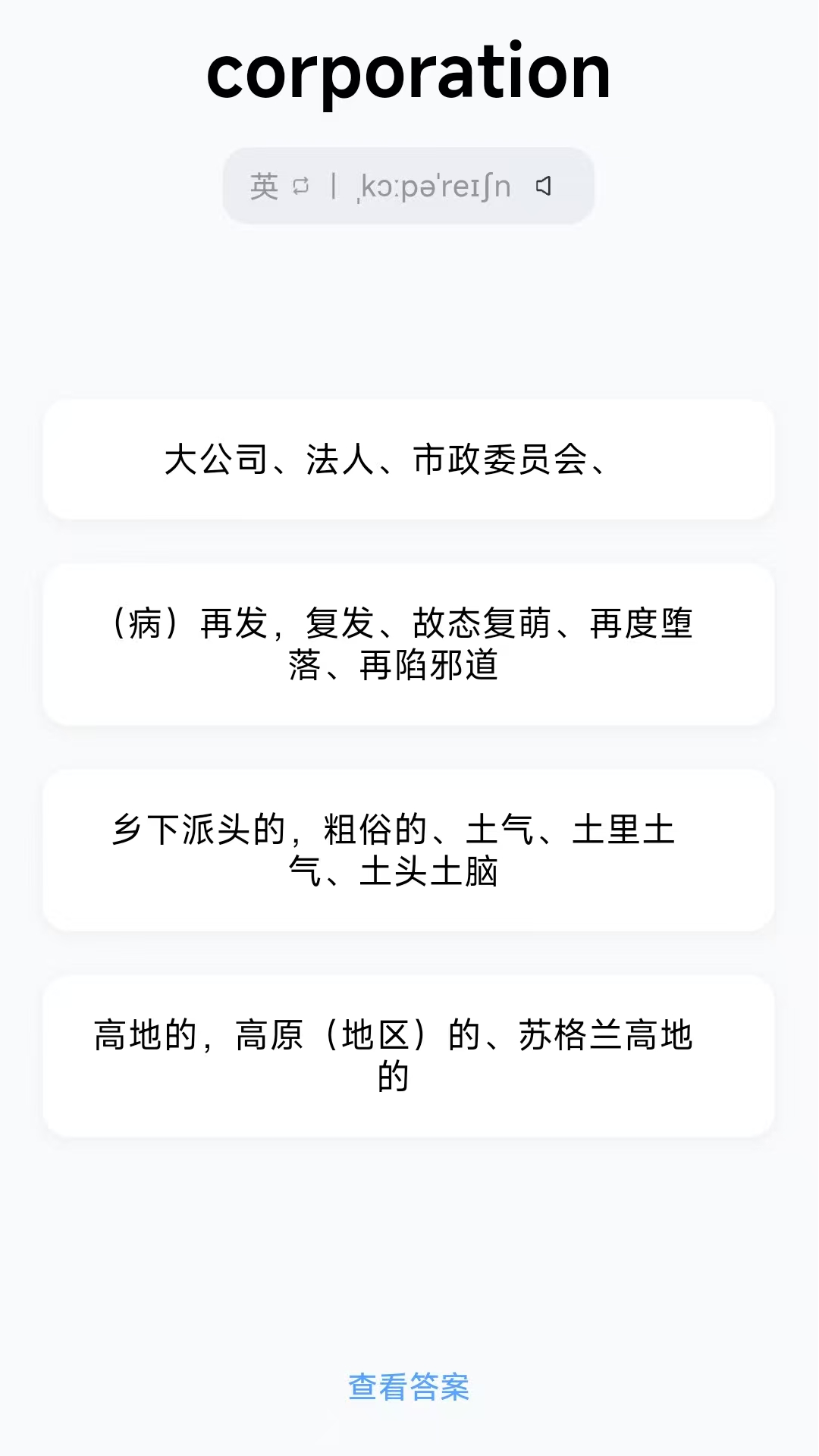Switch pronunciation accent using circular arrows
The height and width of the screenshot is (1456, 819).
coord(301,186)
